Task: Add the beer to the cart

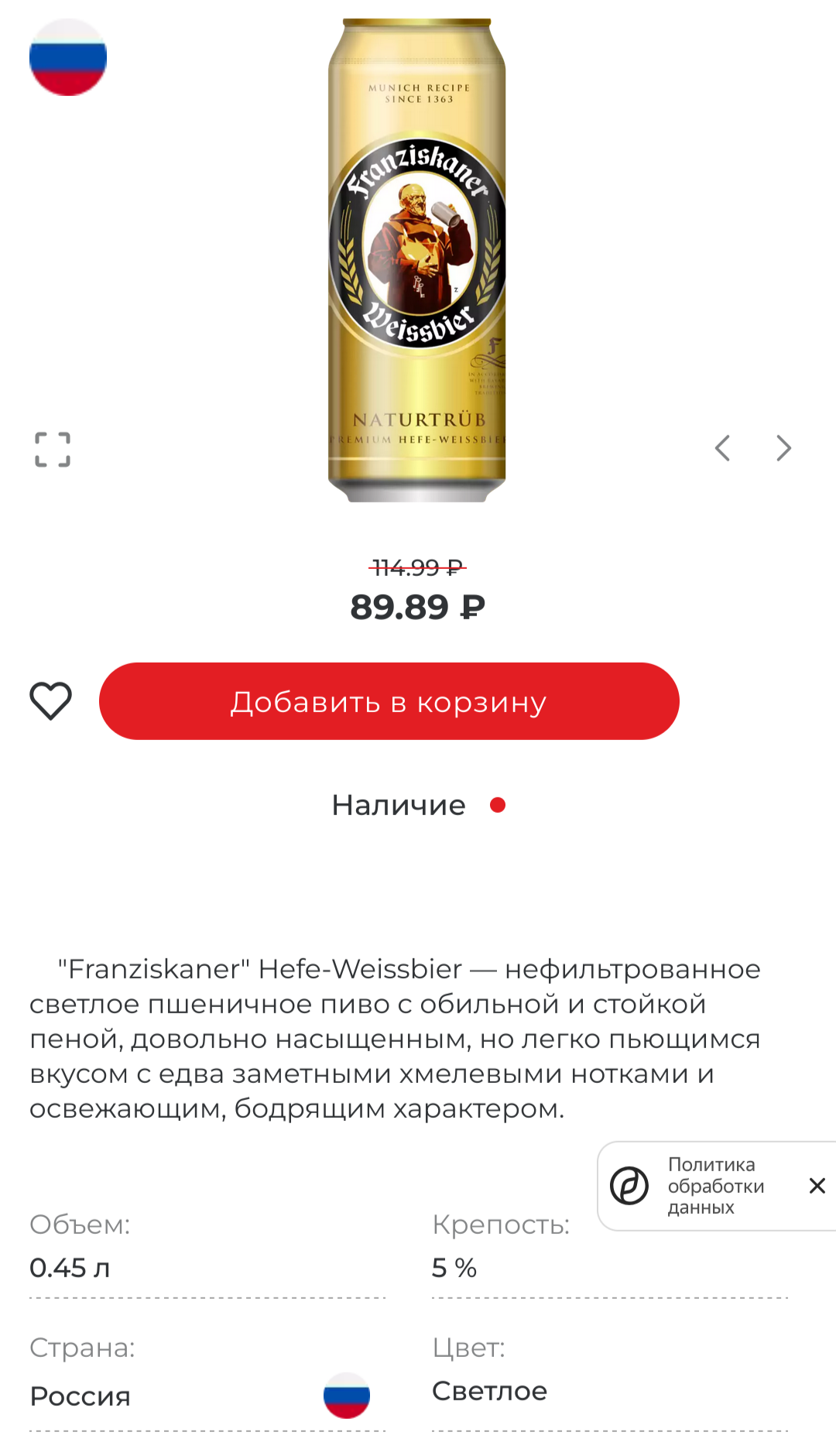Action: pyautogui.click(x=389, y=701)
